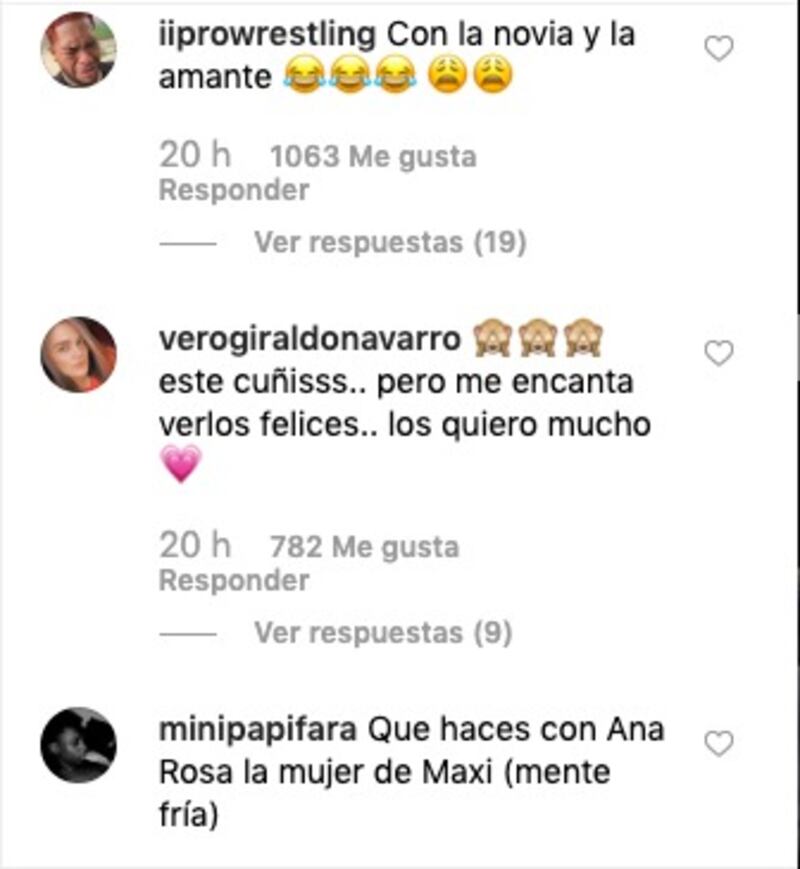Screen dimensions: 800x869
Task: Open verogiraldonavarro's profile avatar
Action: pos(78,355)
